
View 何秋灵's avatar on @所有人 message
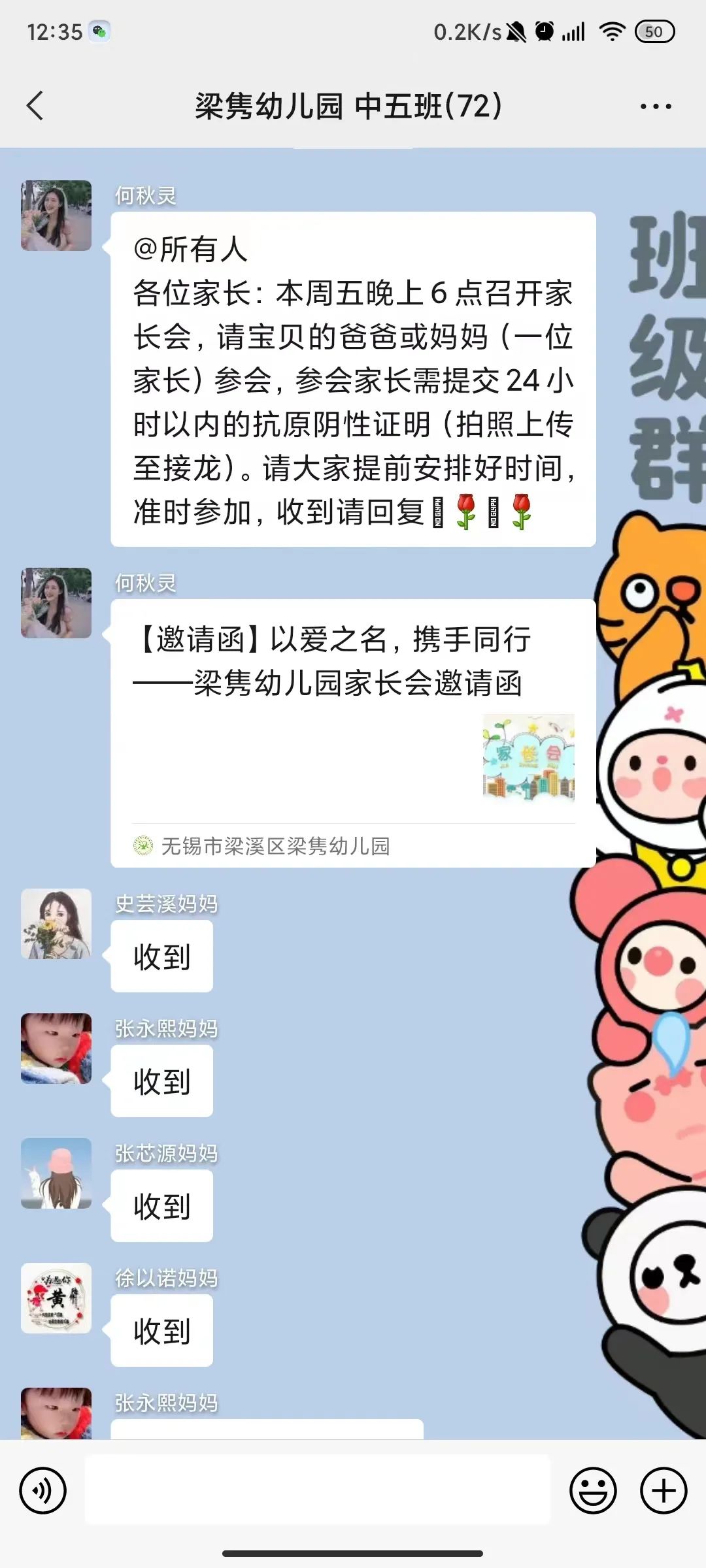coord(56,216)
